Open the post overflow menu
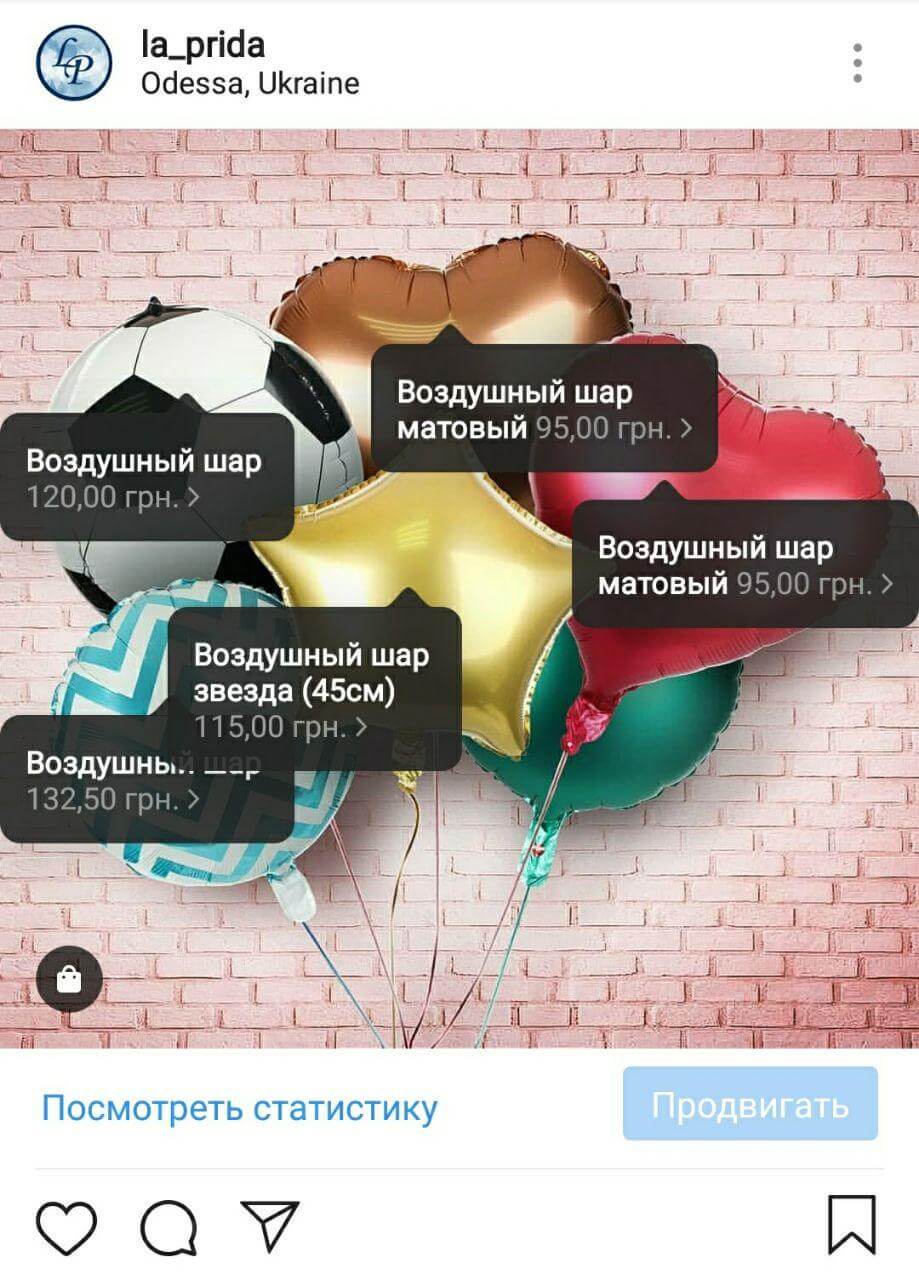The image size is (919, 1280). pyautogui.click(x=857, y=63)
